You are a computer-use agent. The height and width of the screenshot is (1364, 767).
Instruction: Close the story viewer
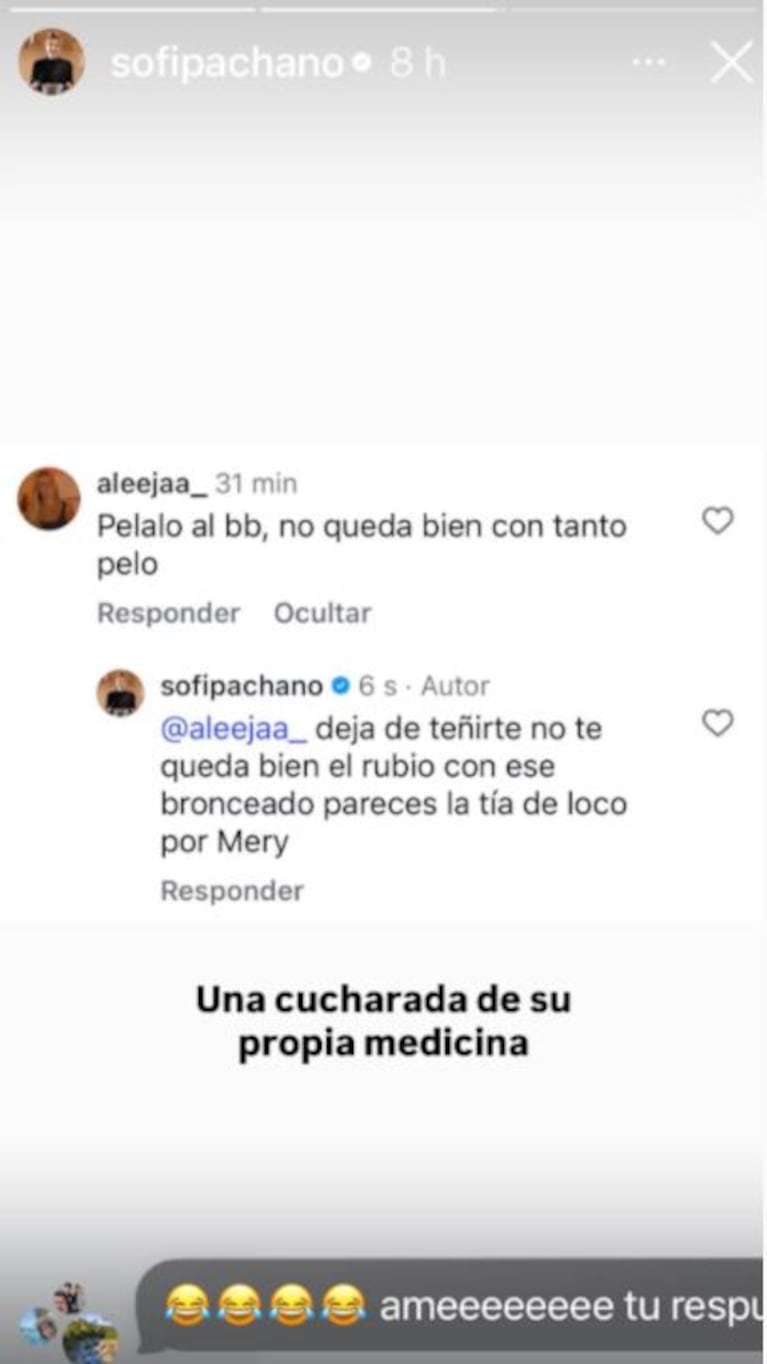pyautogui.click(x=731, y=63)
